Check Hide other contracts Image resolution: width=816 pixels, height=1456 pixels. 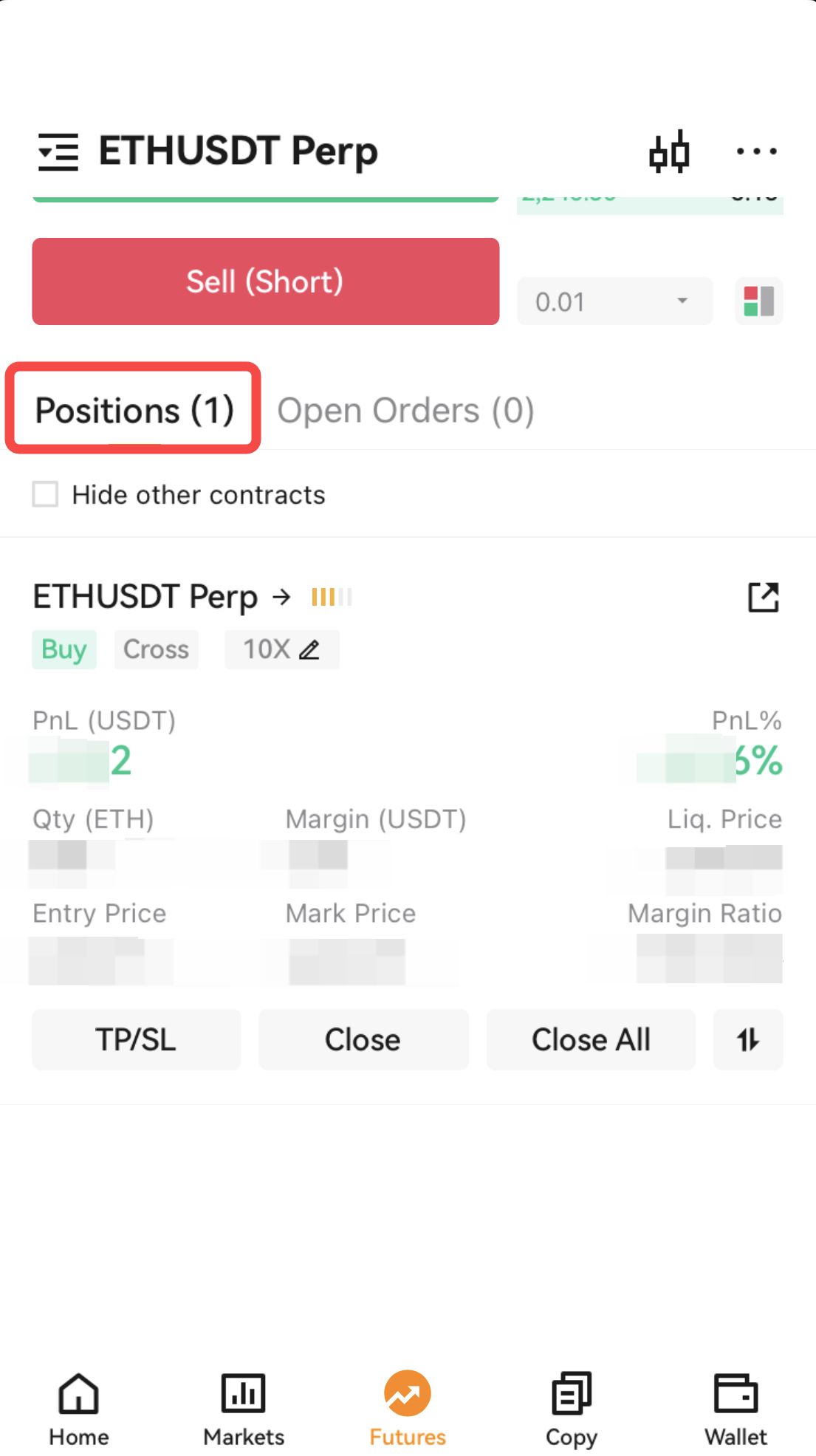point(46,494)
